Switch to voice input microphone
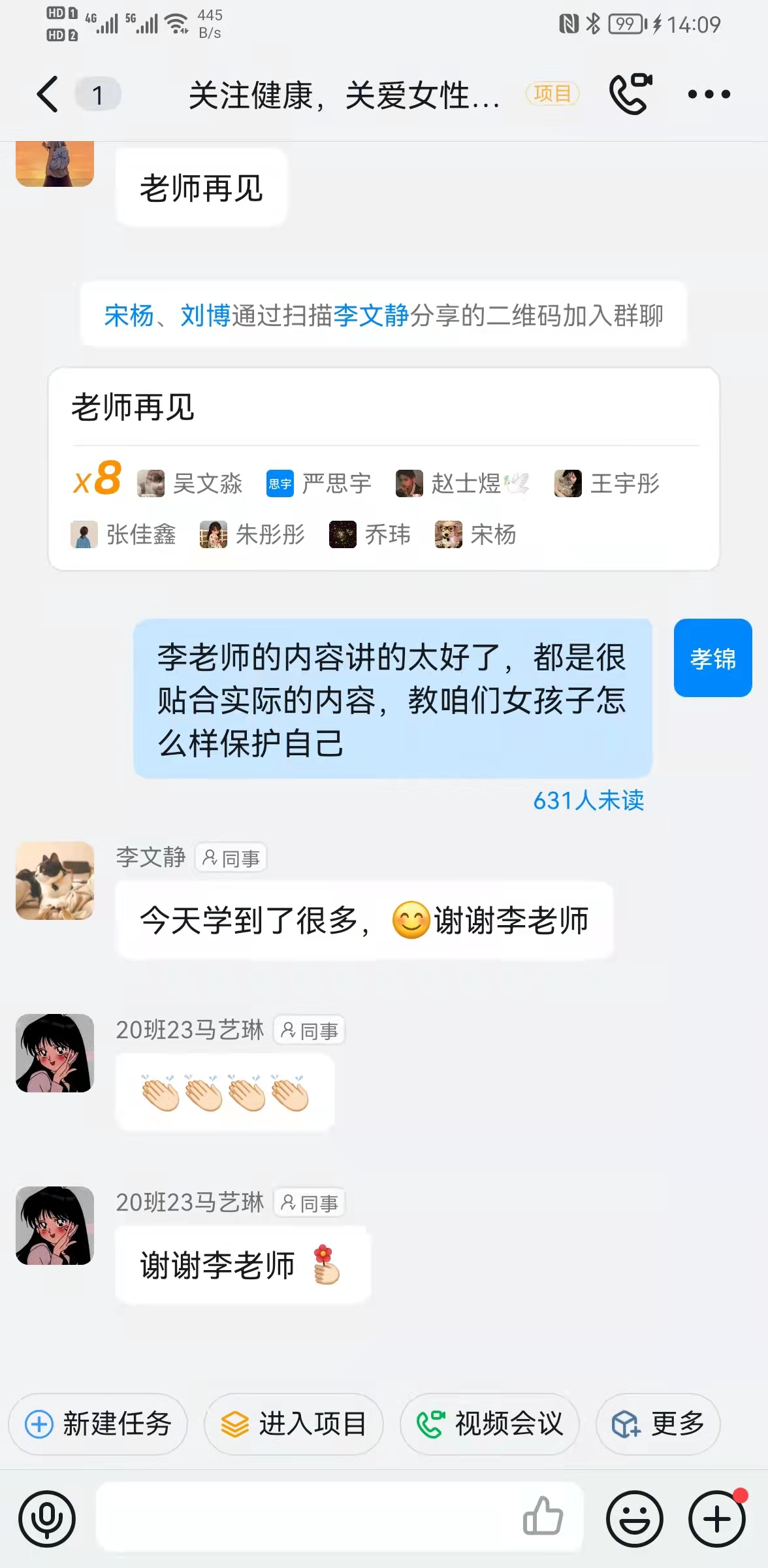 pyautogui.click(x=47, y=1518)
